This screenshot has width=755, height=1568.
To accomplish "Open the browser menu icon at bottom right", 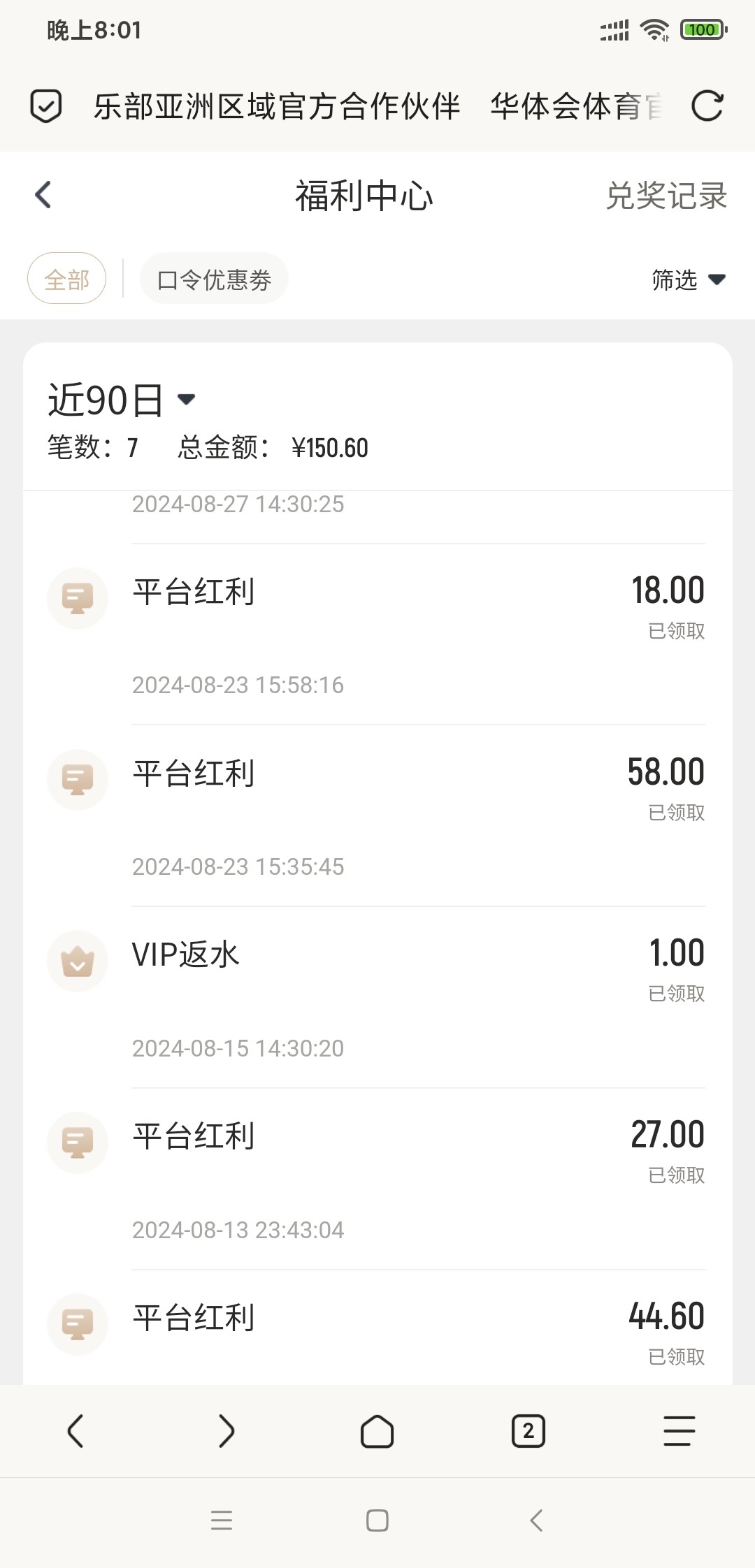I will pos(677,1431).
